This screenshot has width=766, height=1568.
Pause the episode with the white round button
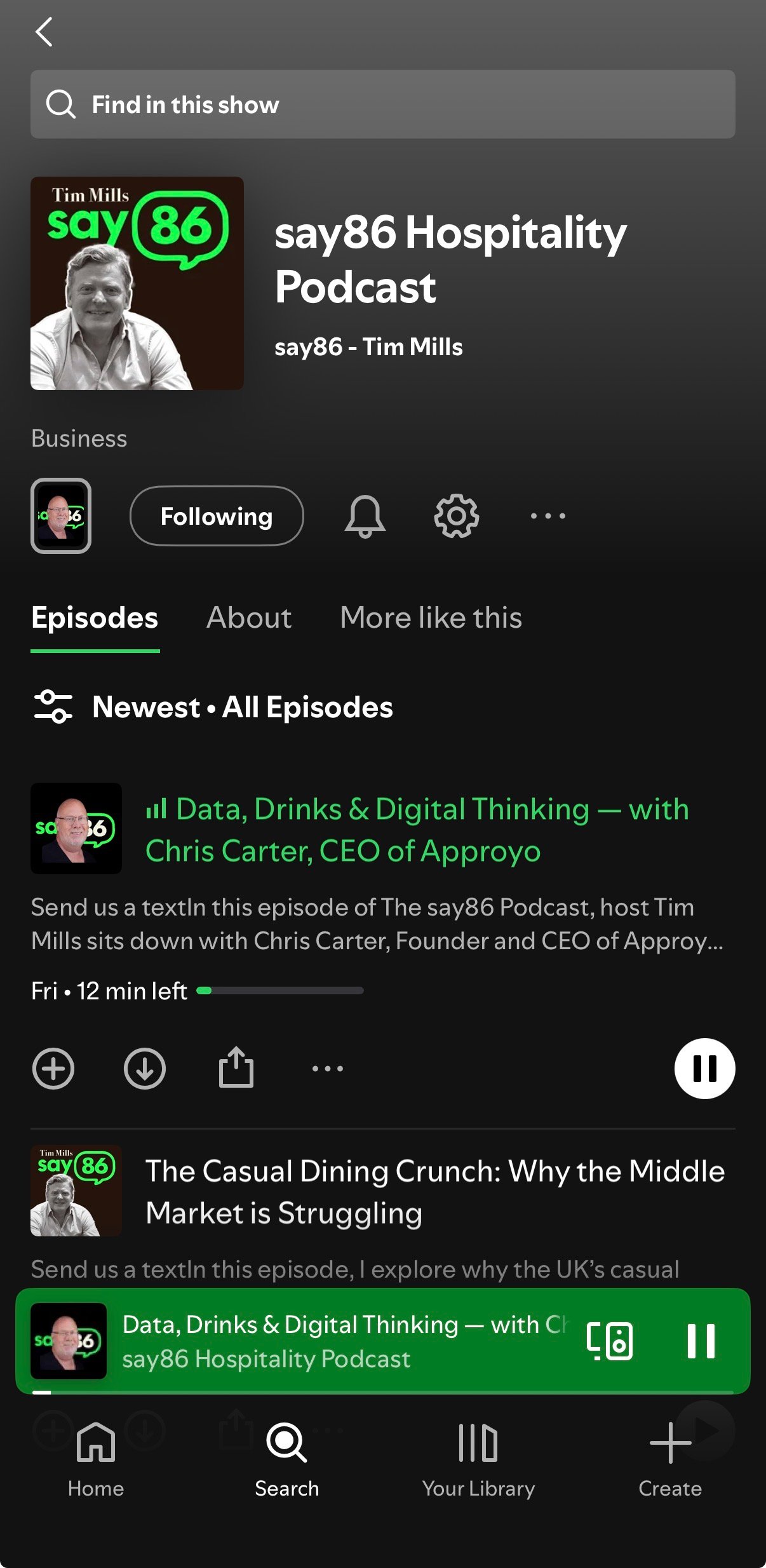(704, 1069)
